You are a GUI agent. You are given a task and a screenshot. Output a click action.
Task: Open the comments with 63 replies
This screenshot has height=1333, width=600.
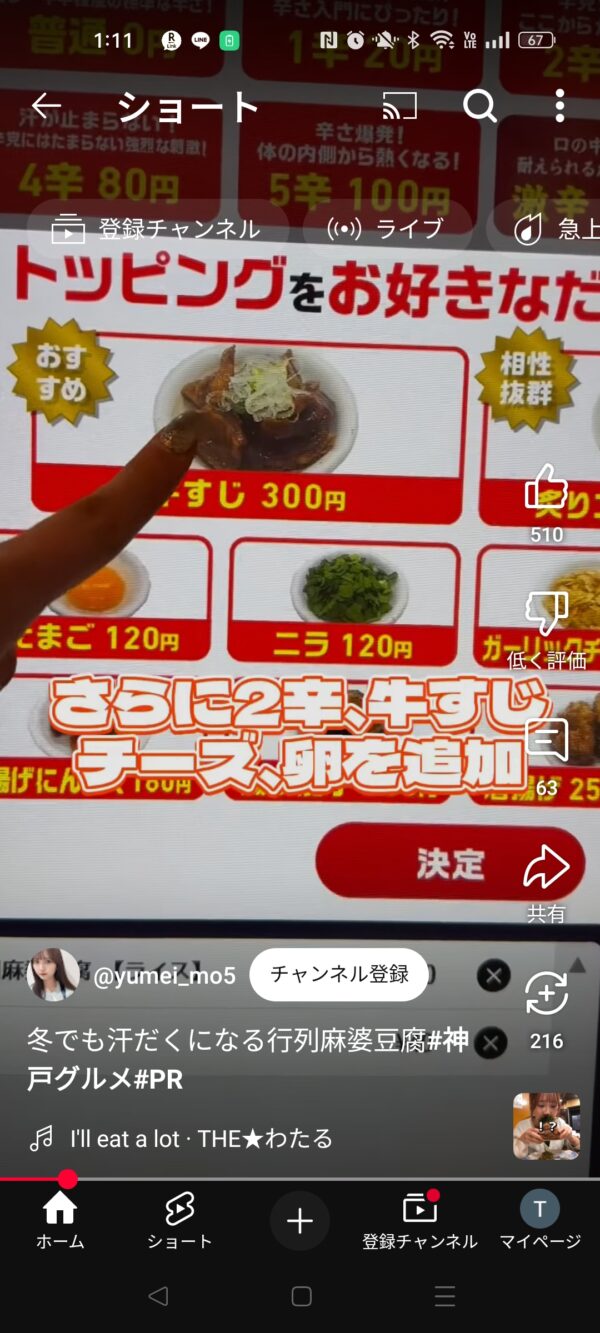[x=546, y=741]
